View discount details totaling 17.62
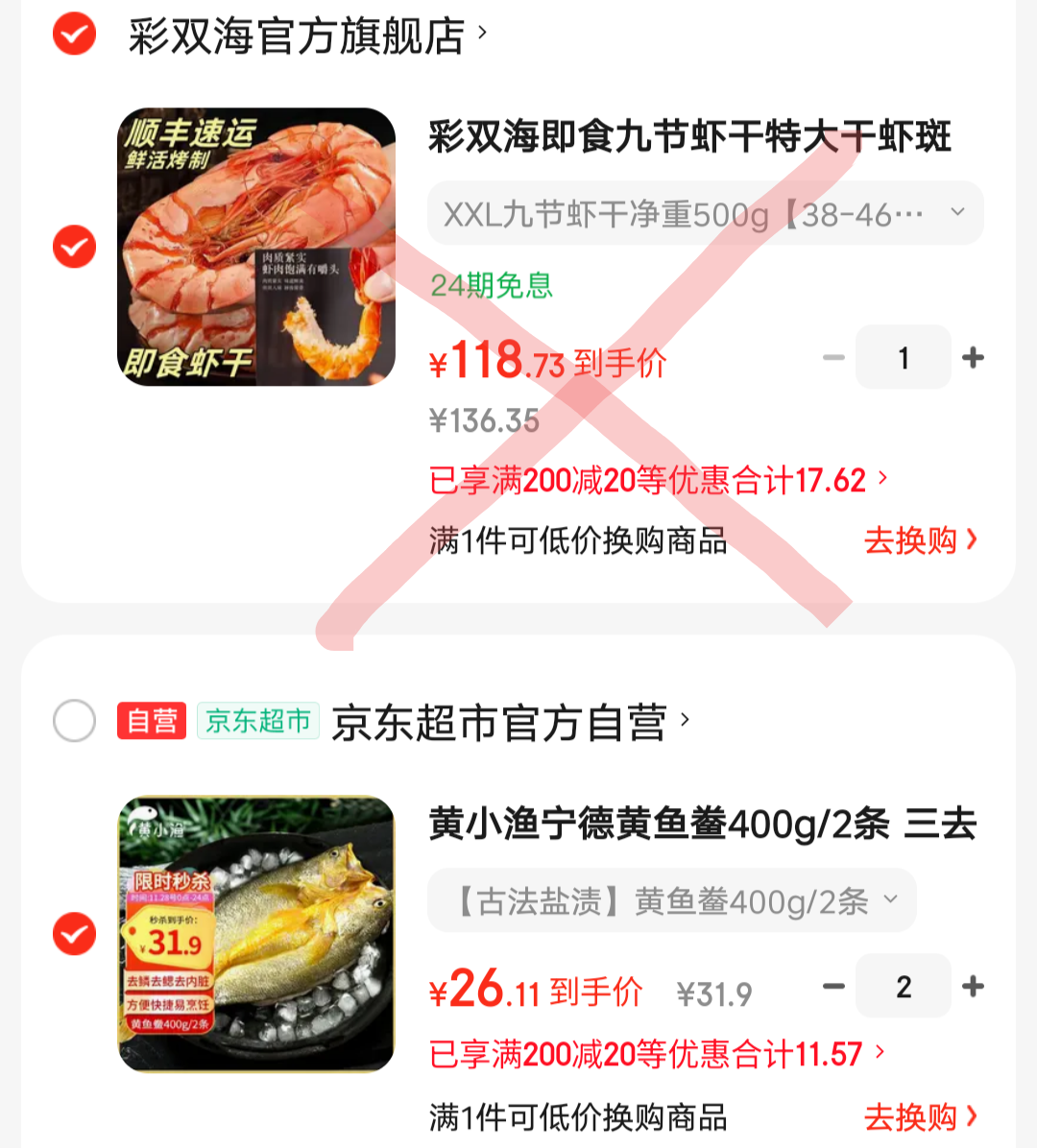This screenshot has width=1037, height=1148. [659, 480]
